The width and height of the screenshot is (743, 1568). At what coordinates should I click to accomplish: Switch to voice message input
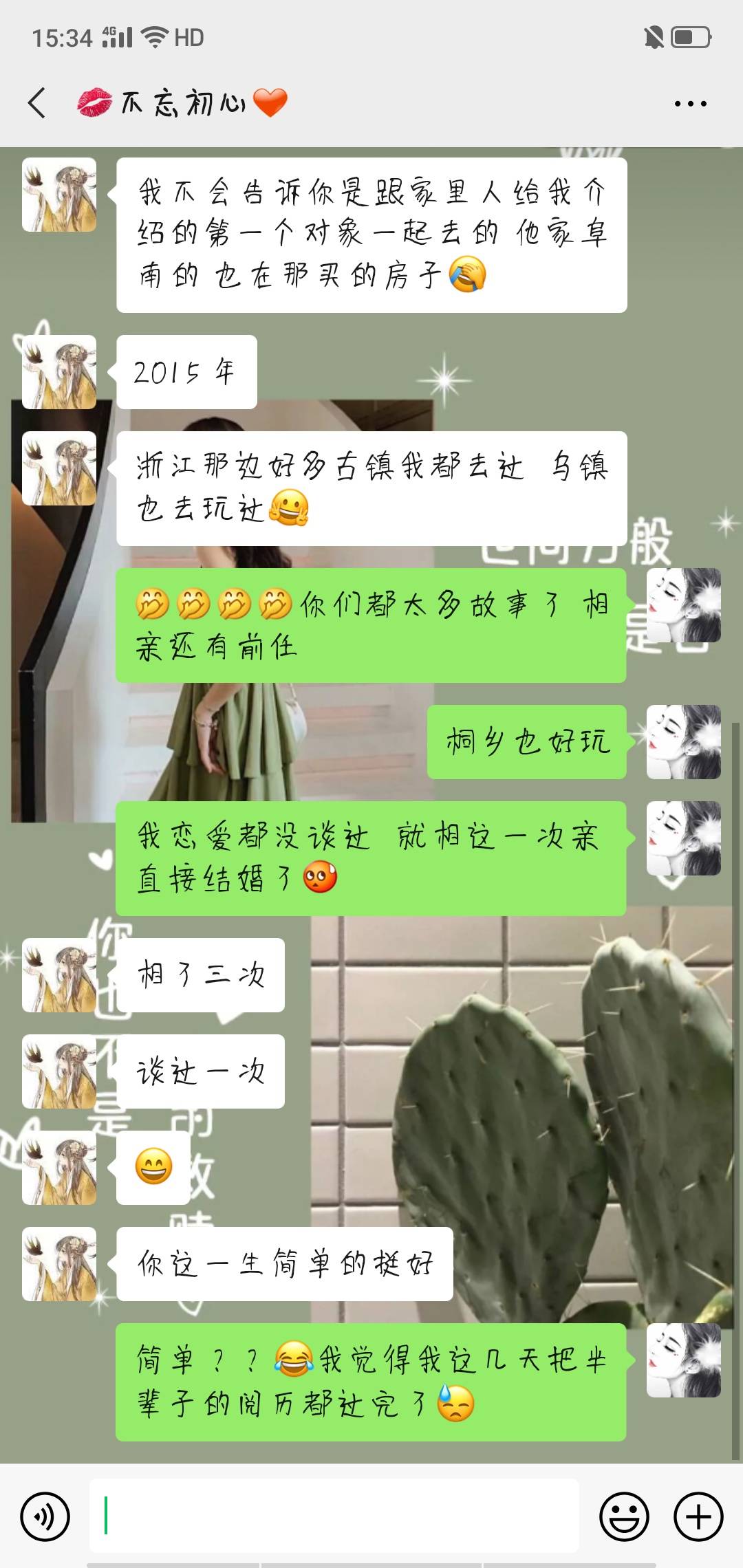[x=45, y=1516]
